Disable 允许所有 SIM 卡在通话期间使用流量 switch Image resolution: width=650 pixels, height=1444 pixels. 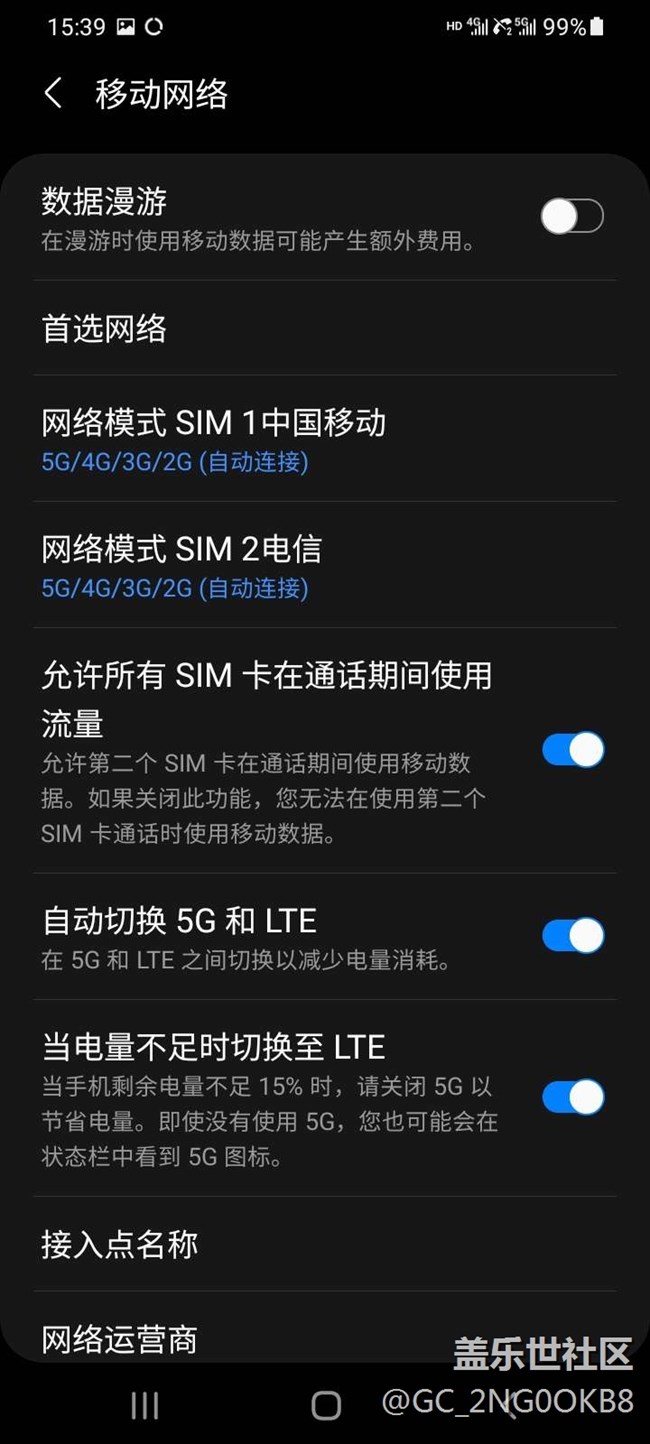point(573,750)
